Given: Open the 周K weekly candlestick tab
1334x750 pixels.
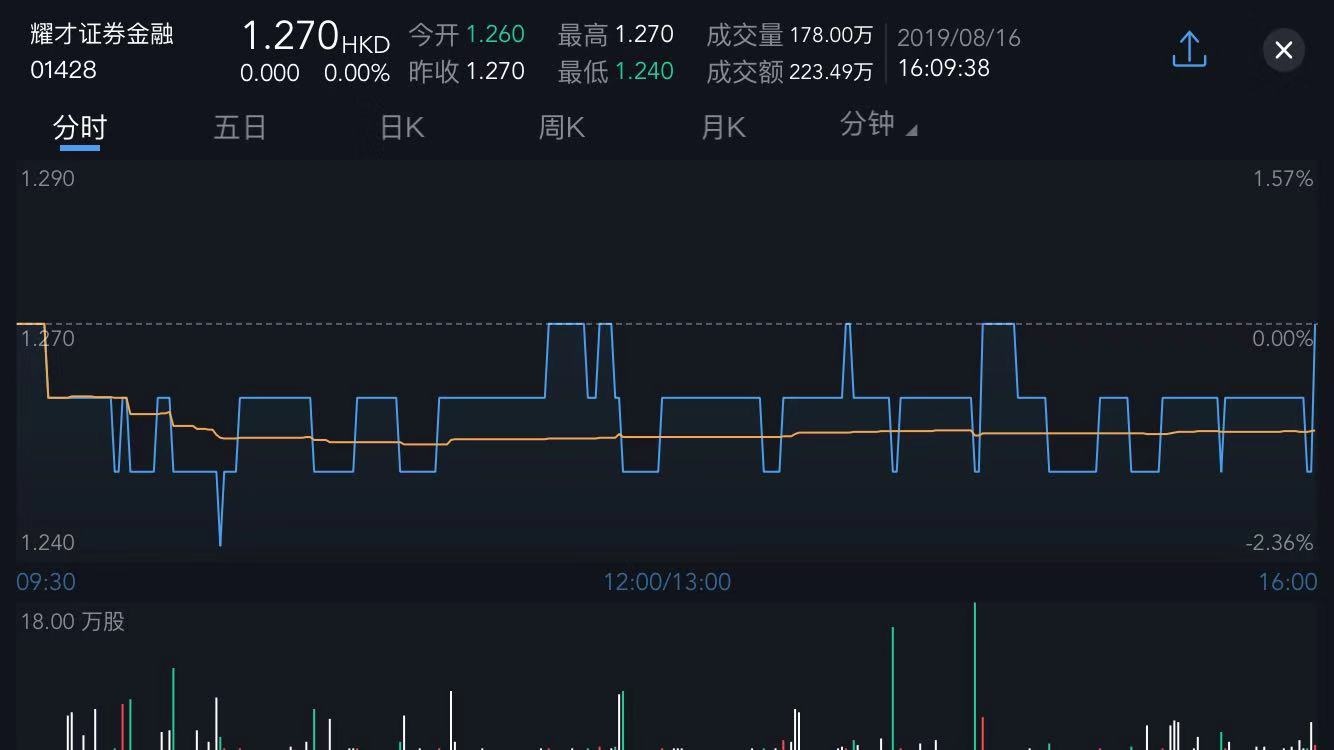Looking at the screenshot, I should 562,128.
